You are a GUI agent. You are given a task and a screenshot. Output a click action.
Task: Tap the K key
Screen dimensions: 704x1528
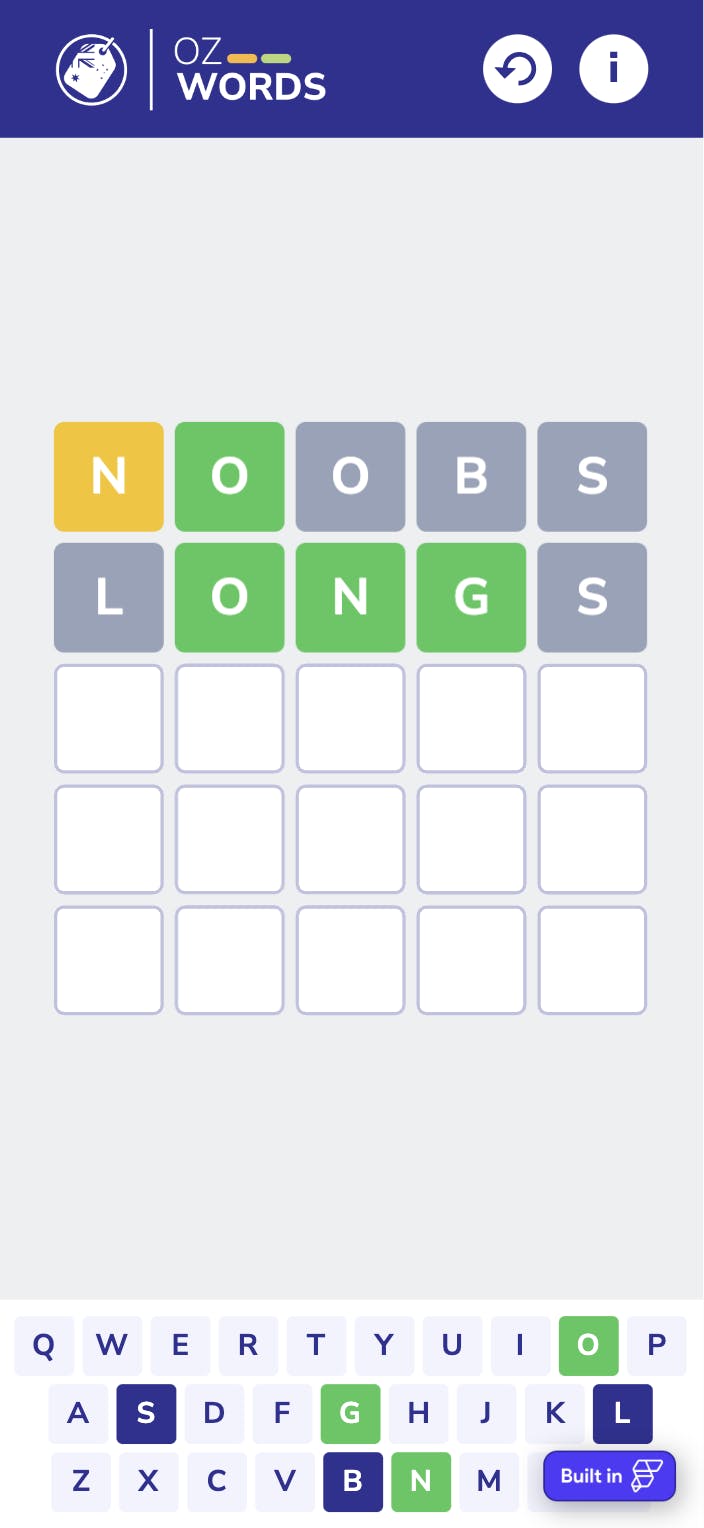[554, 1414]
